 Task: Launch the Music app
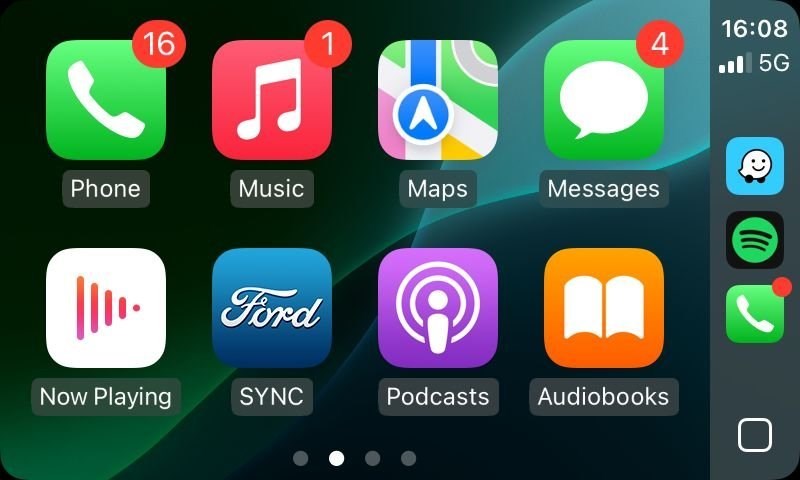pyautogui.click(x=271, y=100)
